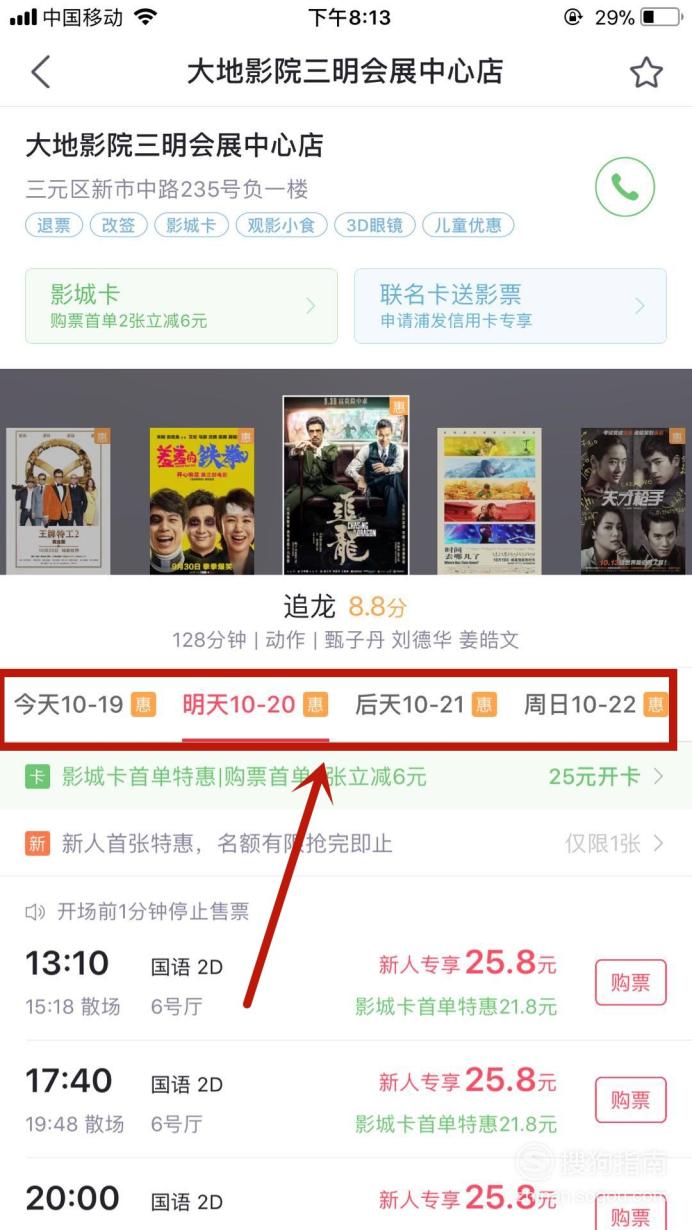Tap the 退票 refund tag
Viewport: 692px width, 1230px height.
pos(54,225)
